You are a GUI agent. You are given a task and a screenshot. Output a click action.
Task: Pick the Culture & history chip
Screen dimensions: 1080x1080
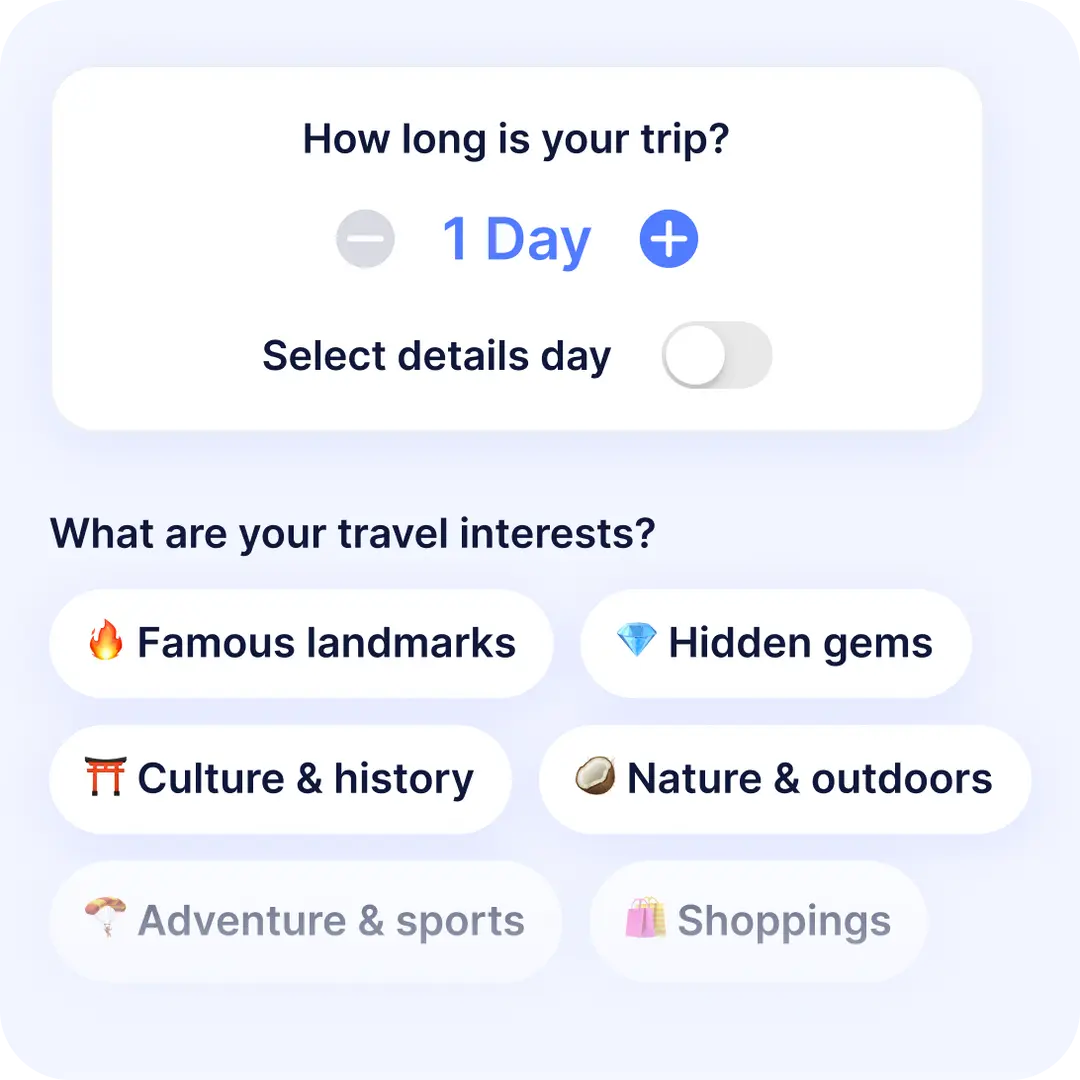[x=280, y=779]
